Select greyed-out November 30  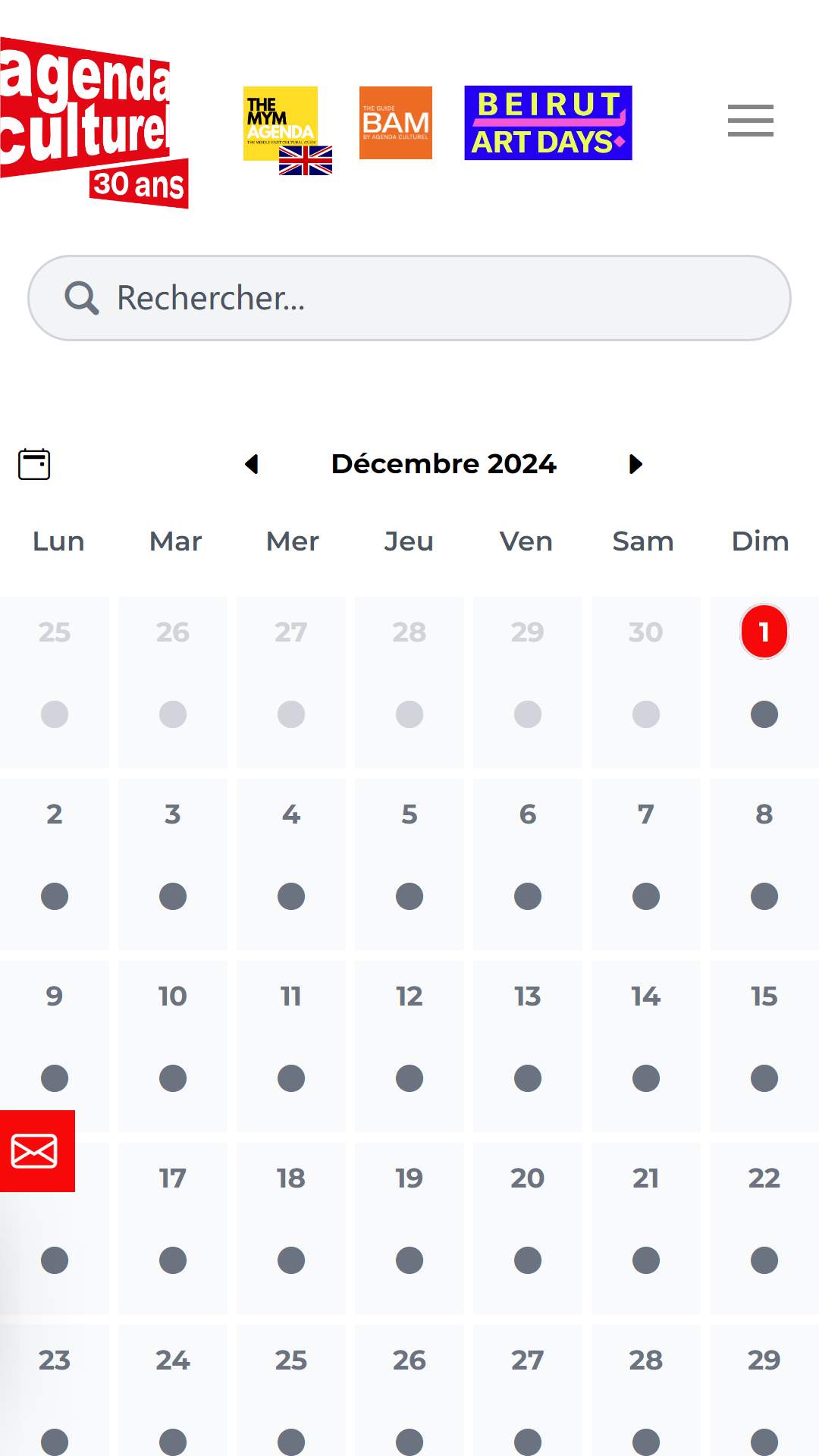tap(646, 682)
